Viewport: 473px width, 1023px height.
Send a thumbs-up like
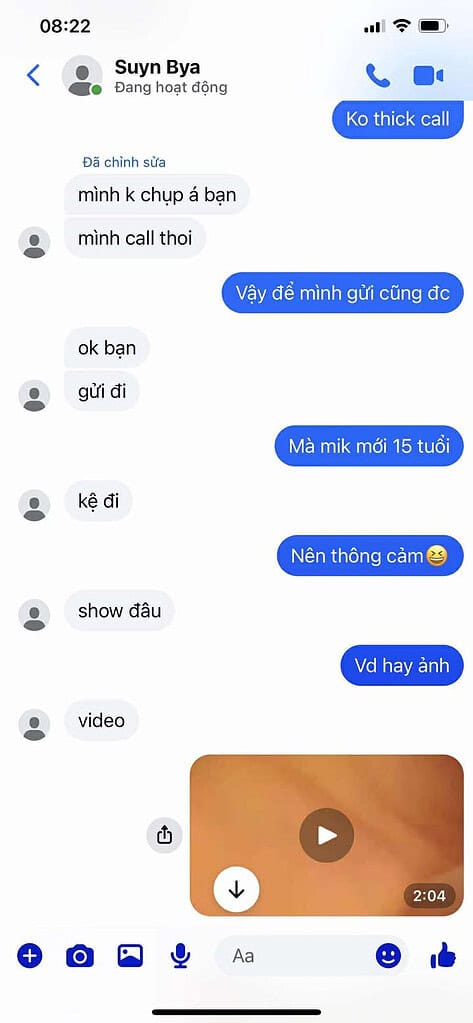(443, 955)
